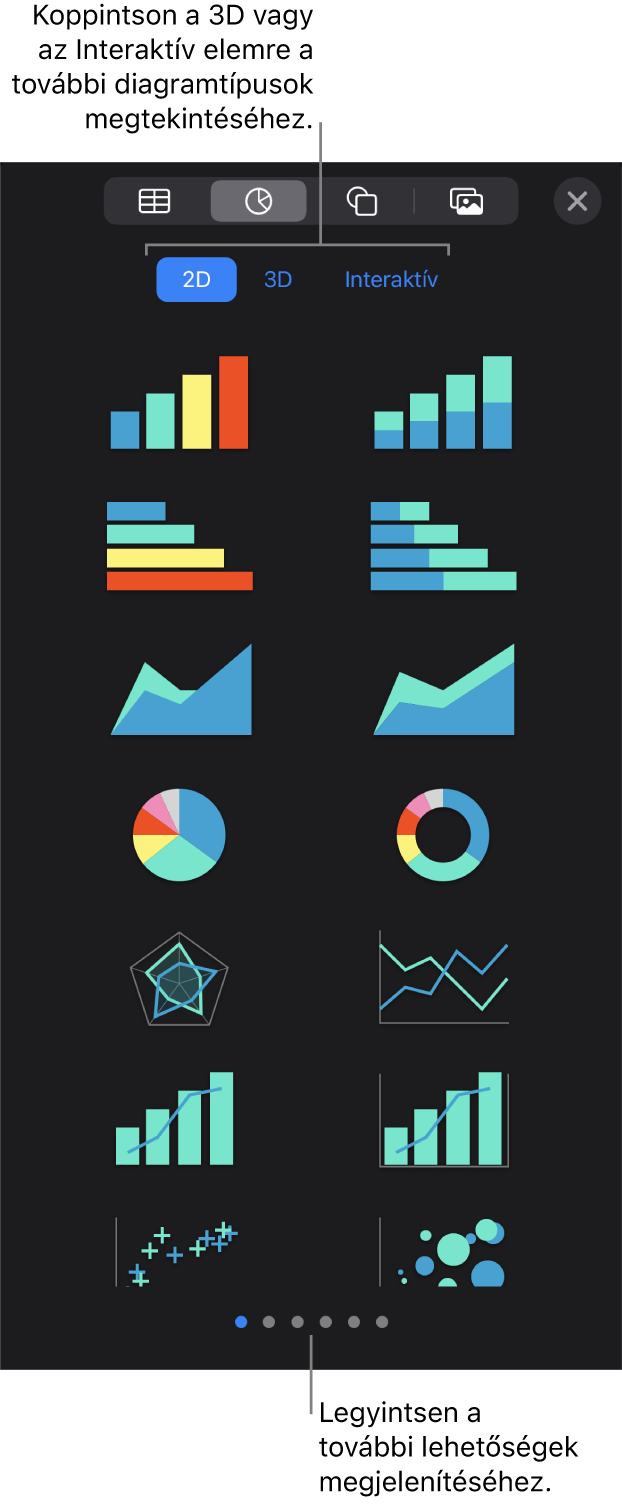Insert the scatter chart with plus markers
Screen dimensions: 622x1508
pos(179,1250)
